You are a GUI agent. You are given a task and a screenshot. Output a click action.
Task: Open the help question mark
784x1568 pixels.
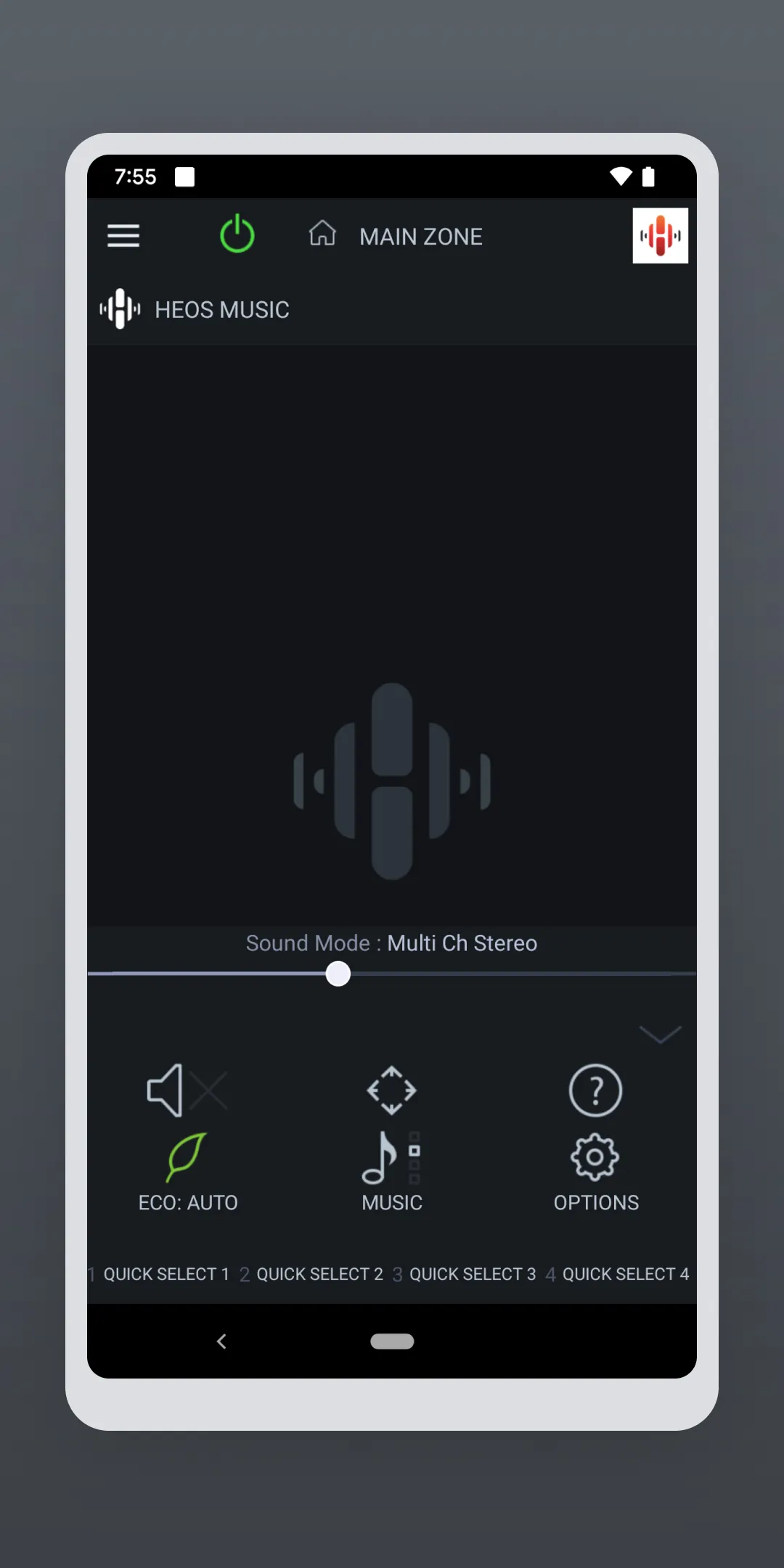pos(595,1090)
